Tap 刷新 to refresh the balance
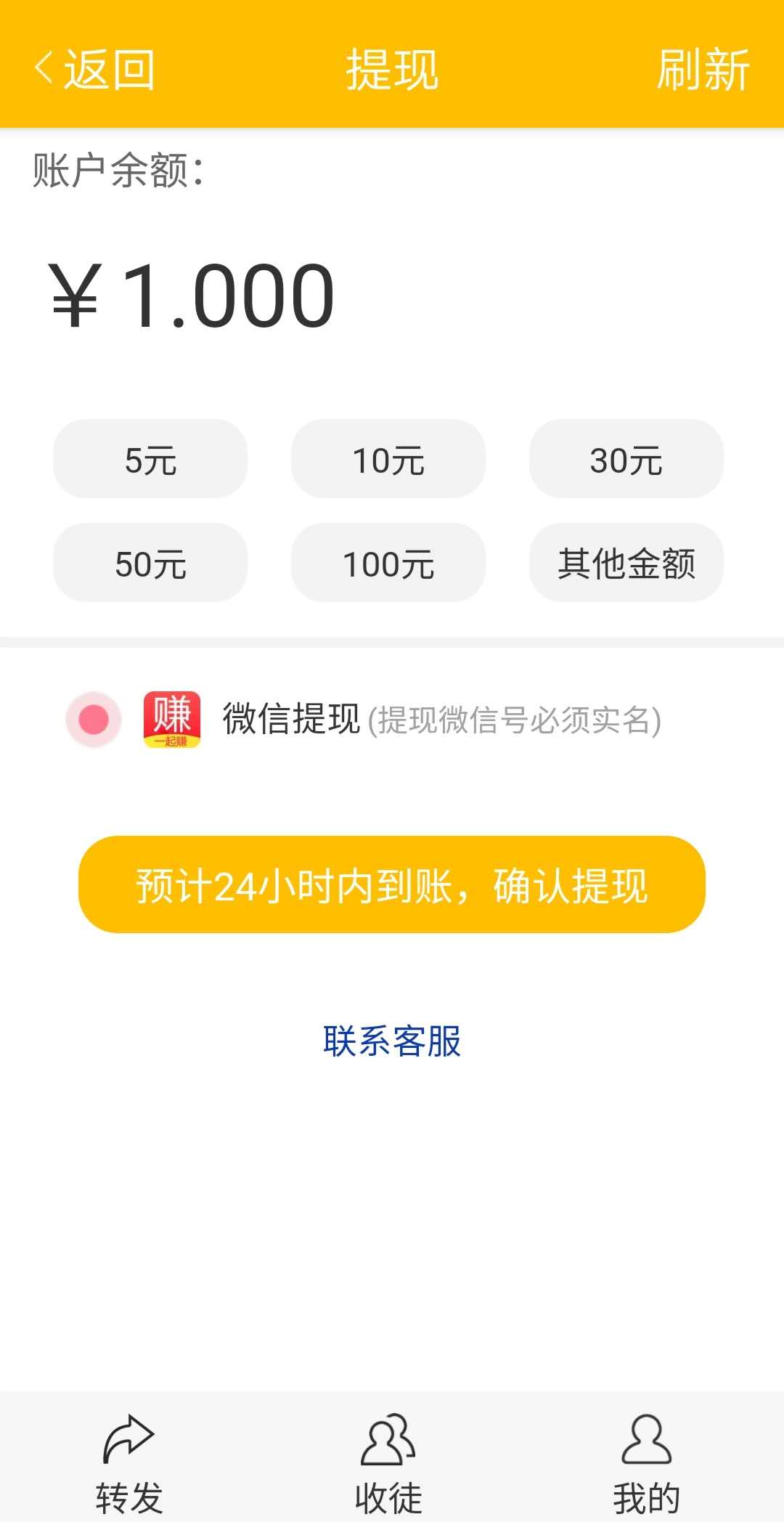 pos(703,70)
